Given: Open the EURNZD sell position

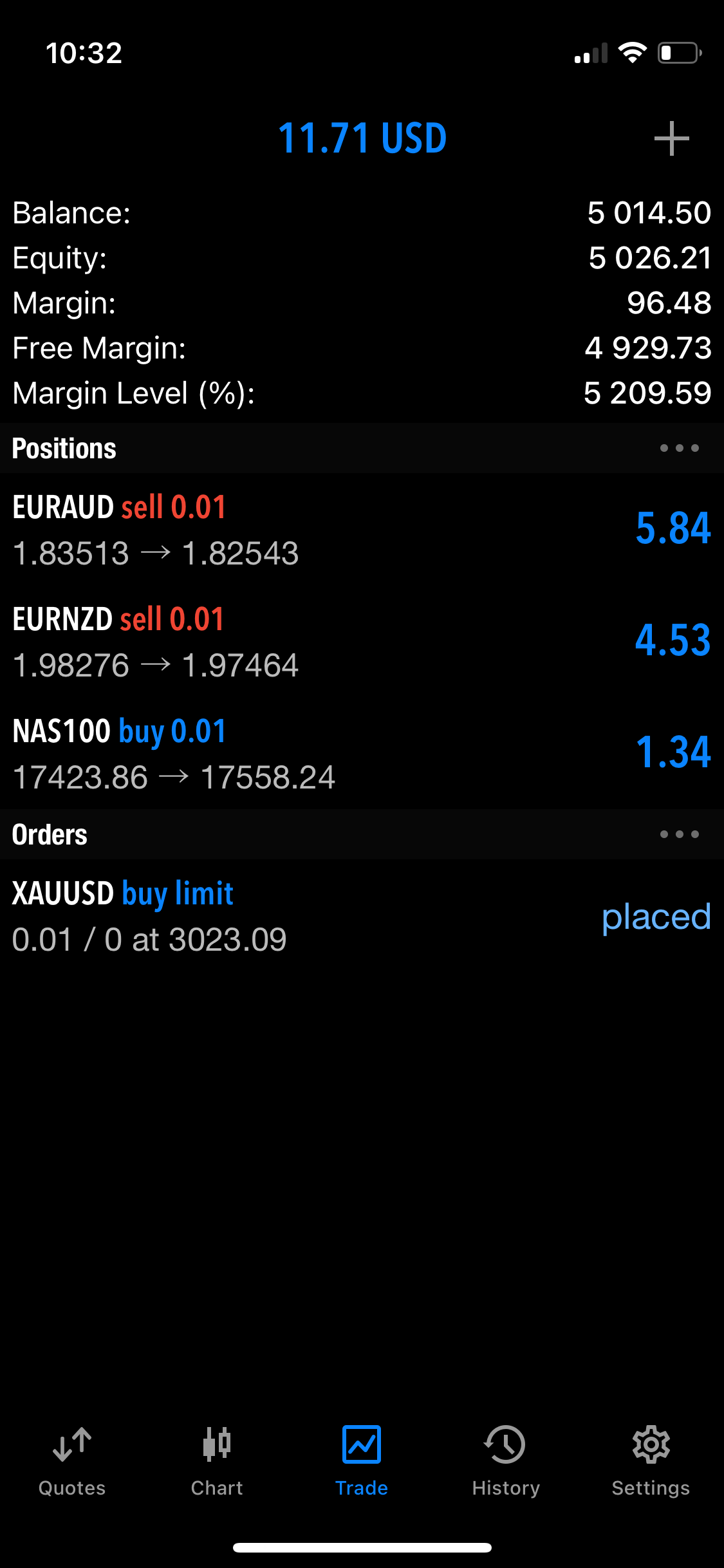Looking at the screenshot, I should tap(362, 641).
